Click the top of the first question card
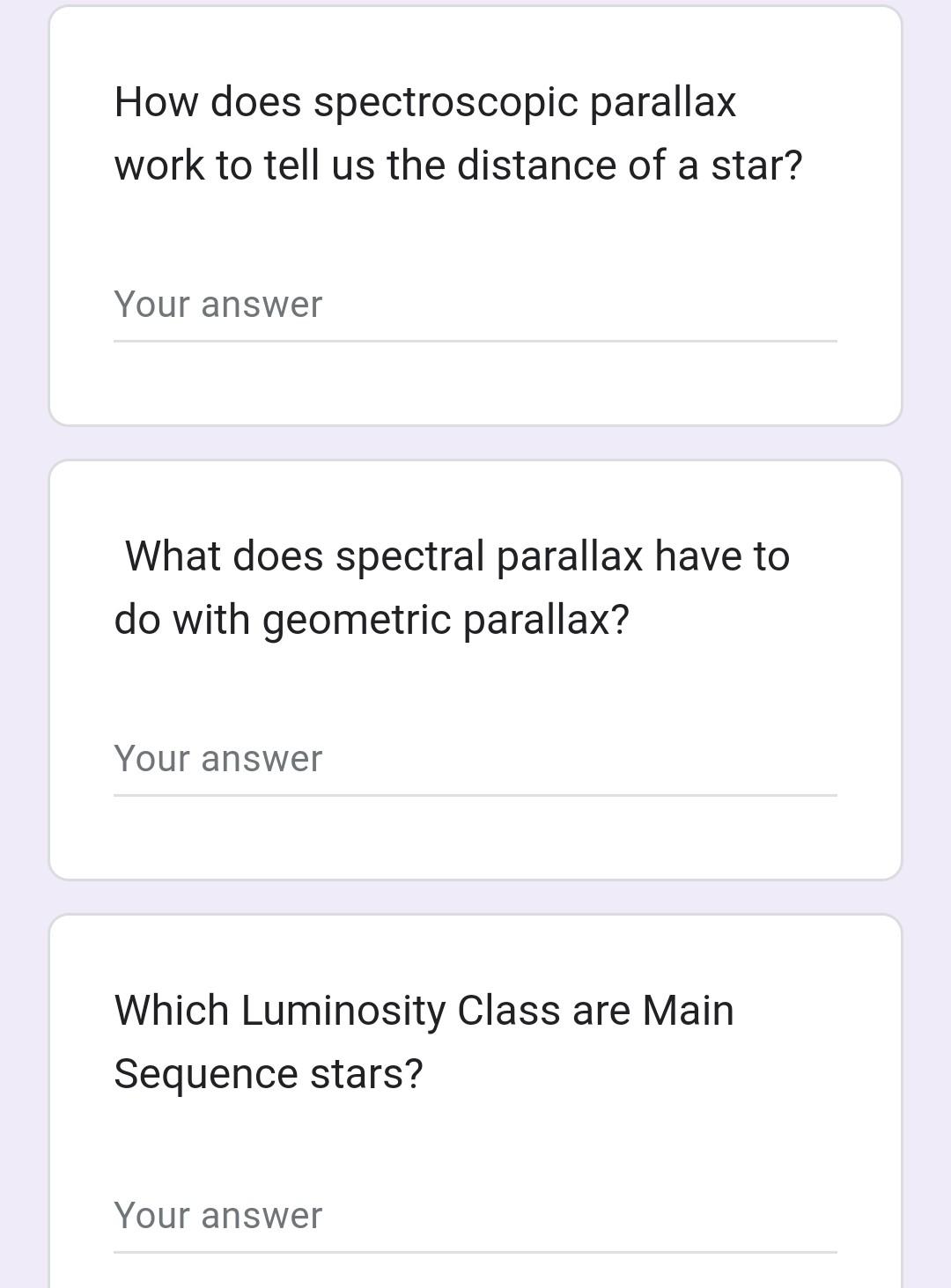951x1288 pixels. pos(475,26)
